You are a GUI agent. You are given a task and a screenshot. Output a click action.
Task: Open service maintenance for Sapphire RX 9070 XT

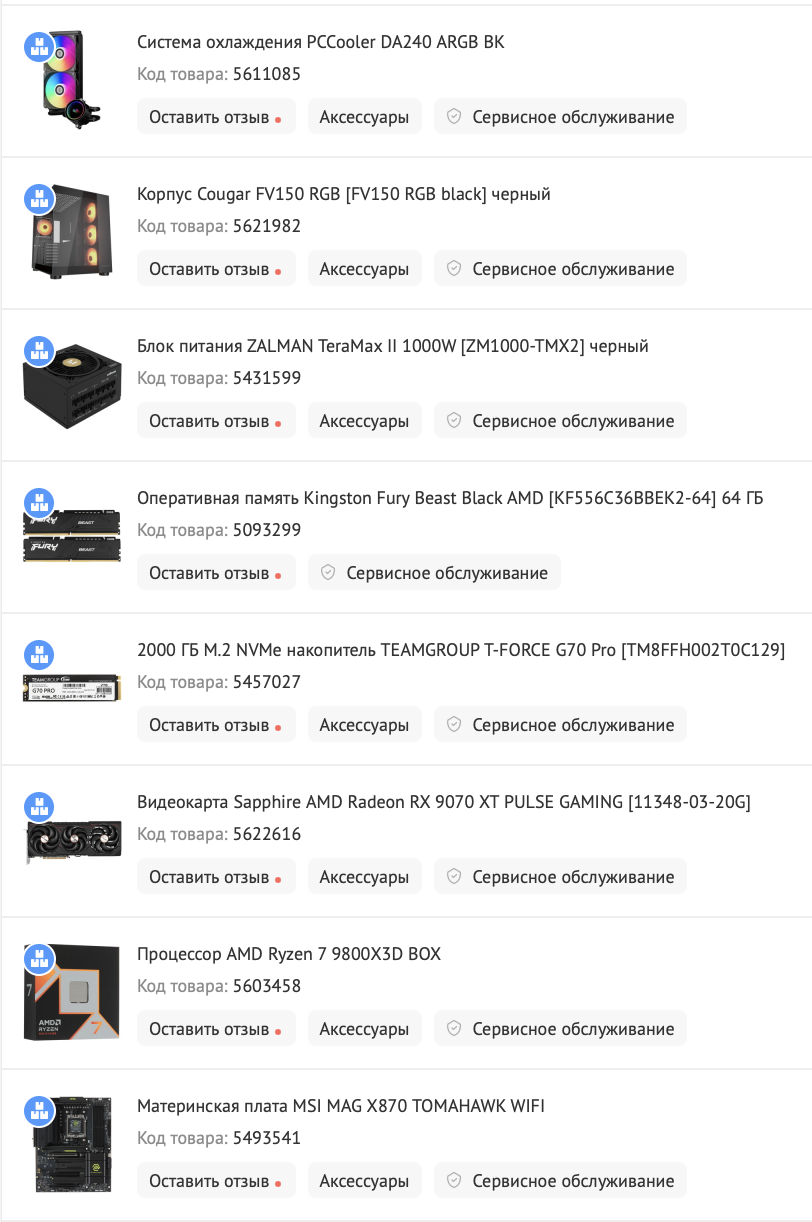(560, 877)
